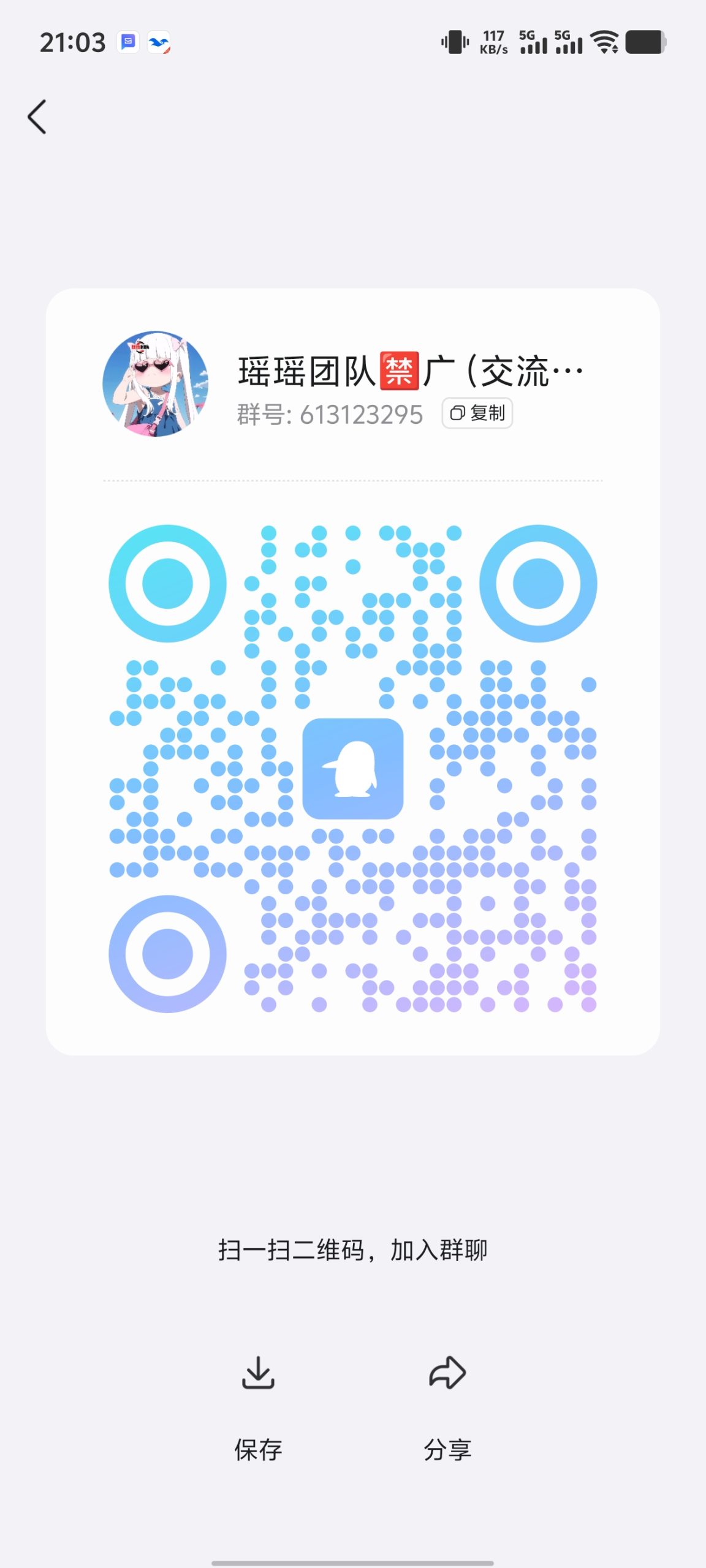Screen dimensions: 706x1568
Task: Copy the group number 613123295
Action: tap(477, 413)
